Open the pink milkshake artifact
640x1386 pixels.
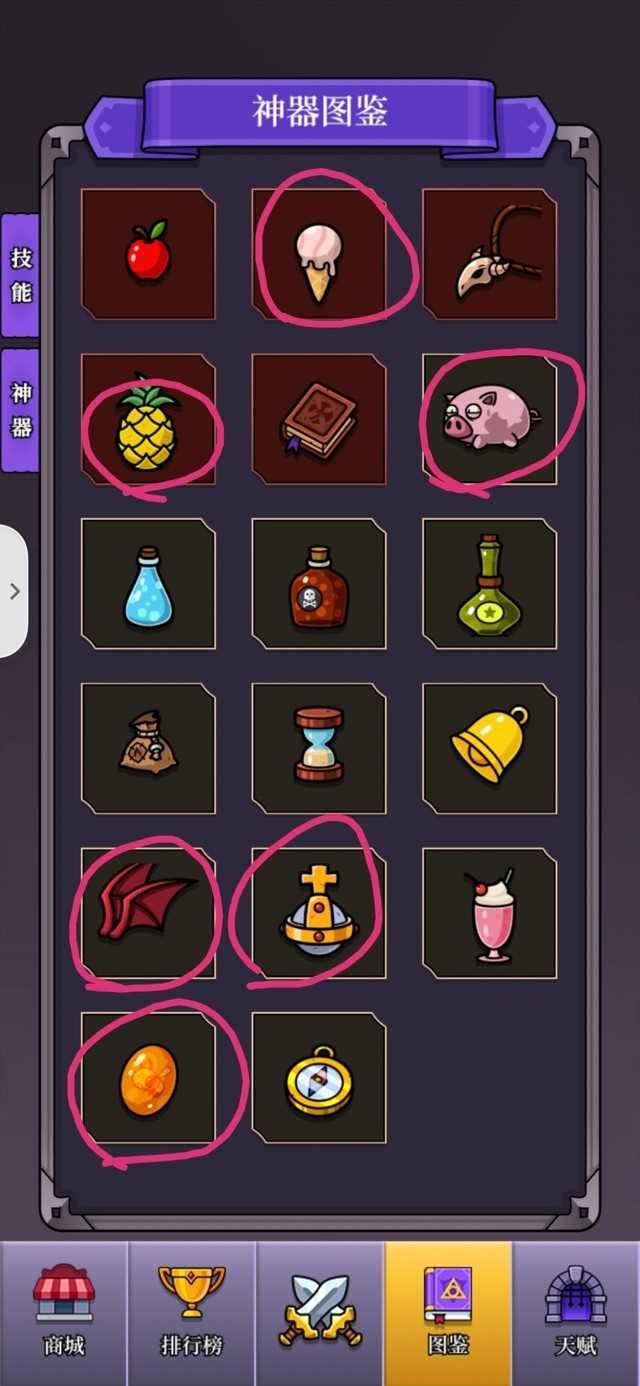pyautogui.click(x=490, y=913)
